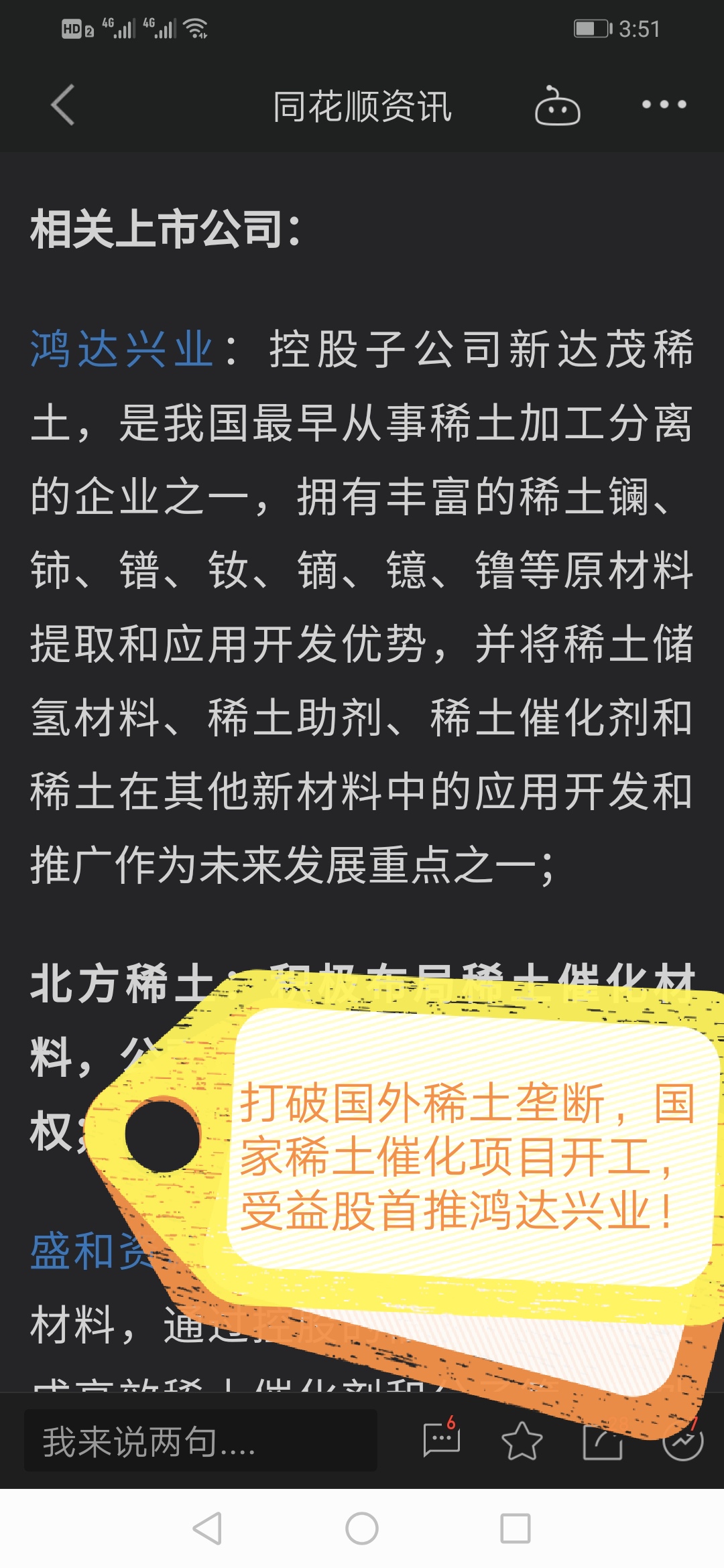724x1568 pixels.
Task: Open the three-dot overflow menu
Action: click(664, 105)
